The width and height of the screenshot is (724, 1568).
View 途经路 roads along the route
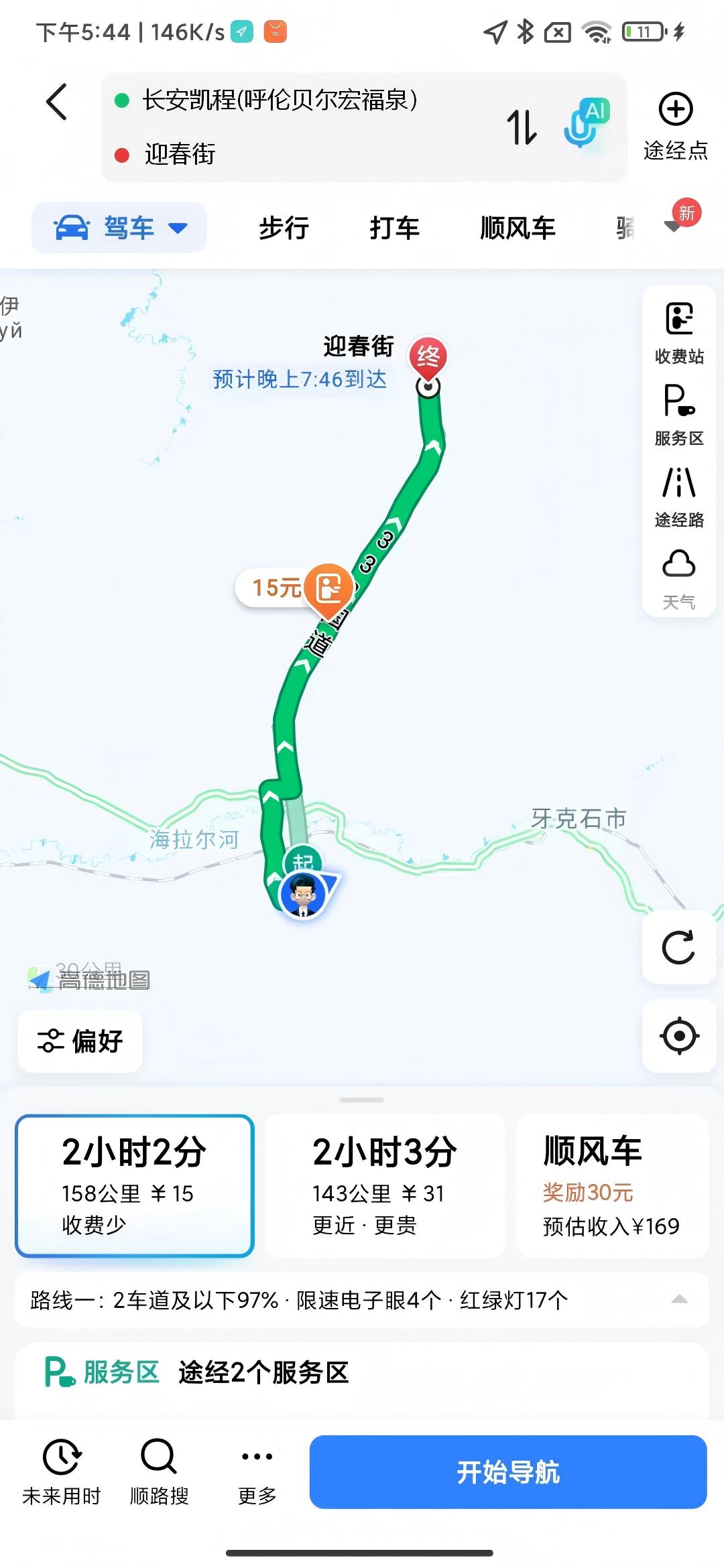(x=679, y=497)
